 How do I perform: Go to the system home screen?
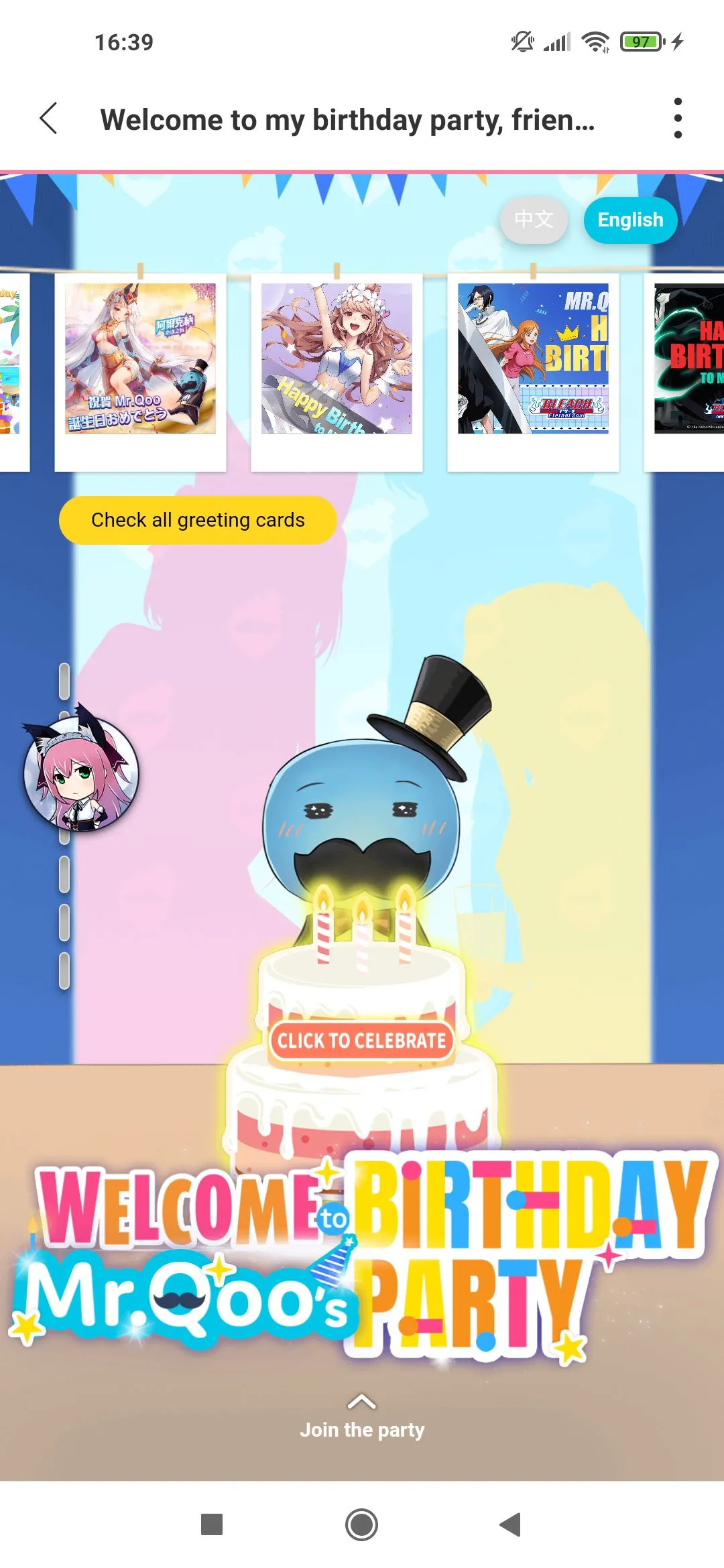tap(361, 1524)
